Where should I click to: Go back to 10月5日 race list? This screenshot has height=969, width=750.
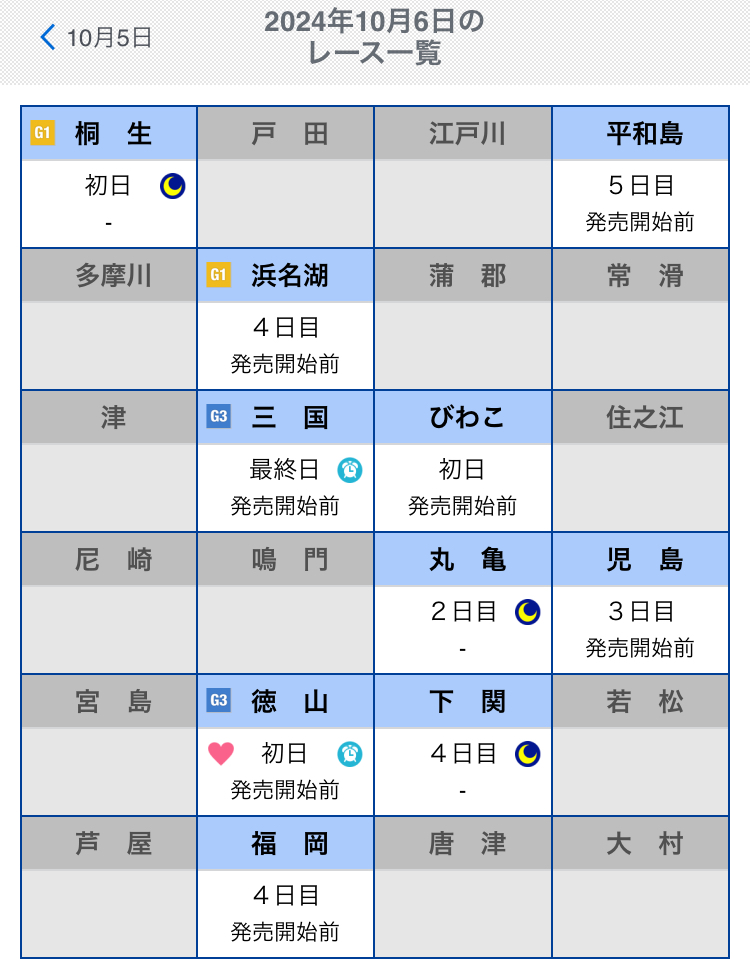click(96, 38)
